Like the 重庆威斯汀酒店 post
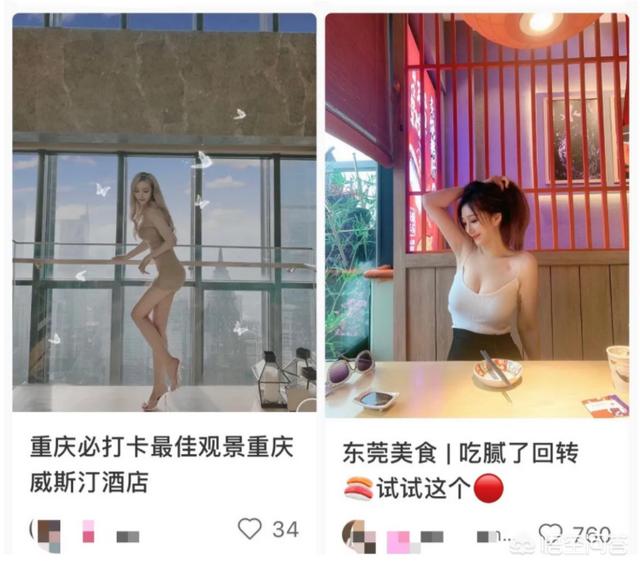The height and width of the screenshot is (567, 640). (x=250, y=529)
